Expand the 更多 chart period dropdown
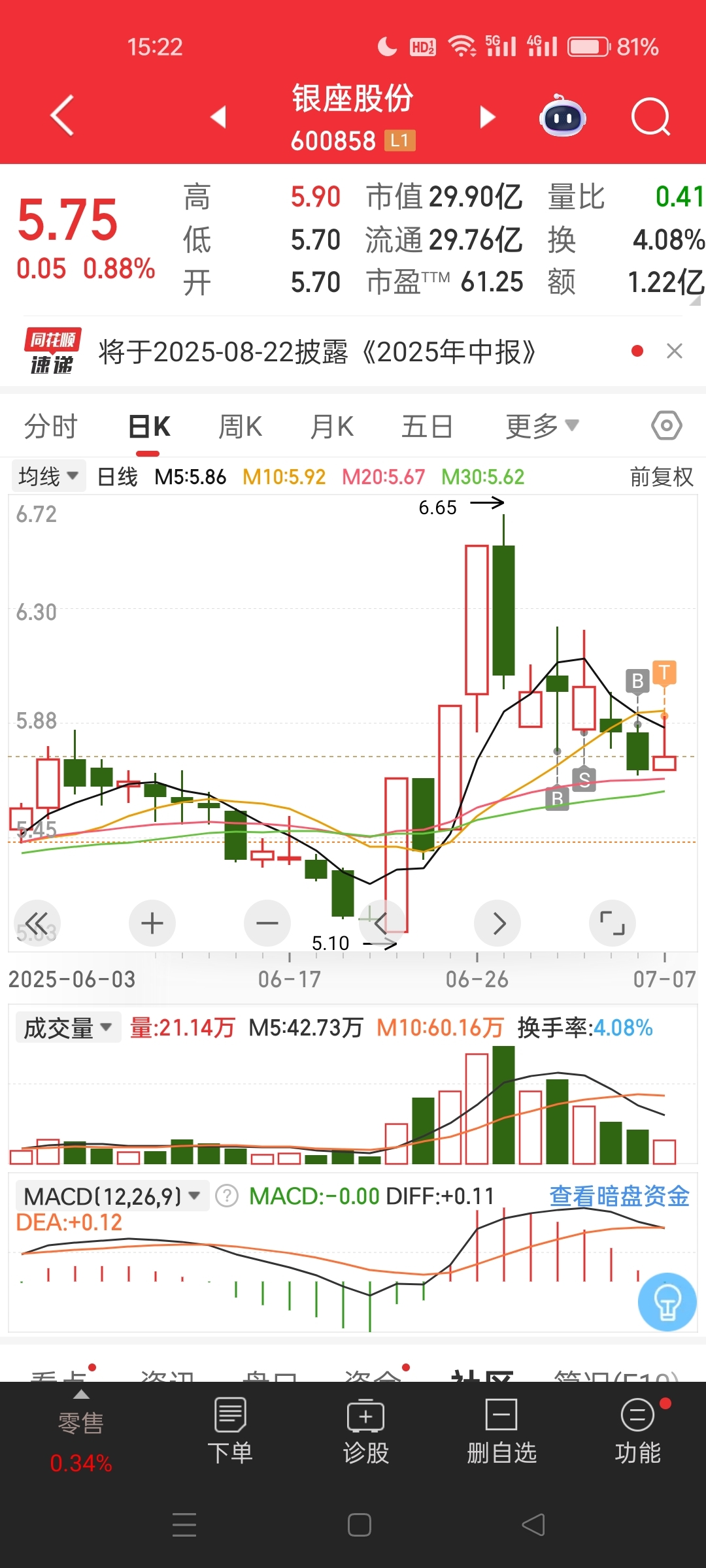The width and height of the screenshot is (706, 1568). 543,427
